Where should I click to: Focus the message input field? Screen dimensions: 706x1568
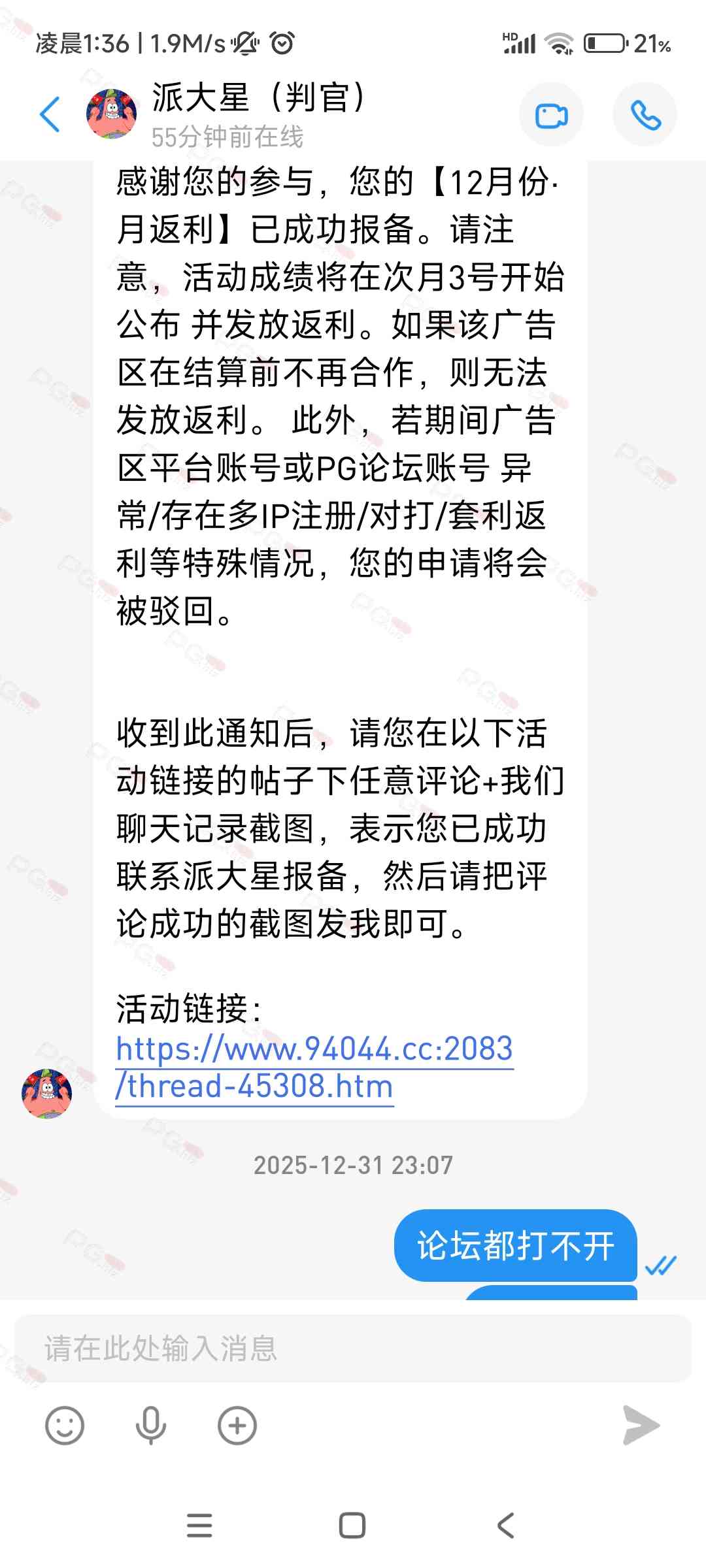coord(353,1348)
